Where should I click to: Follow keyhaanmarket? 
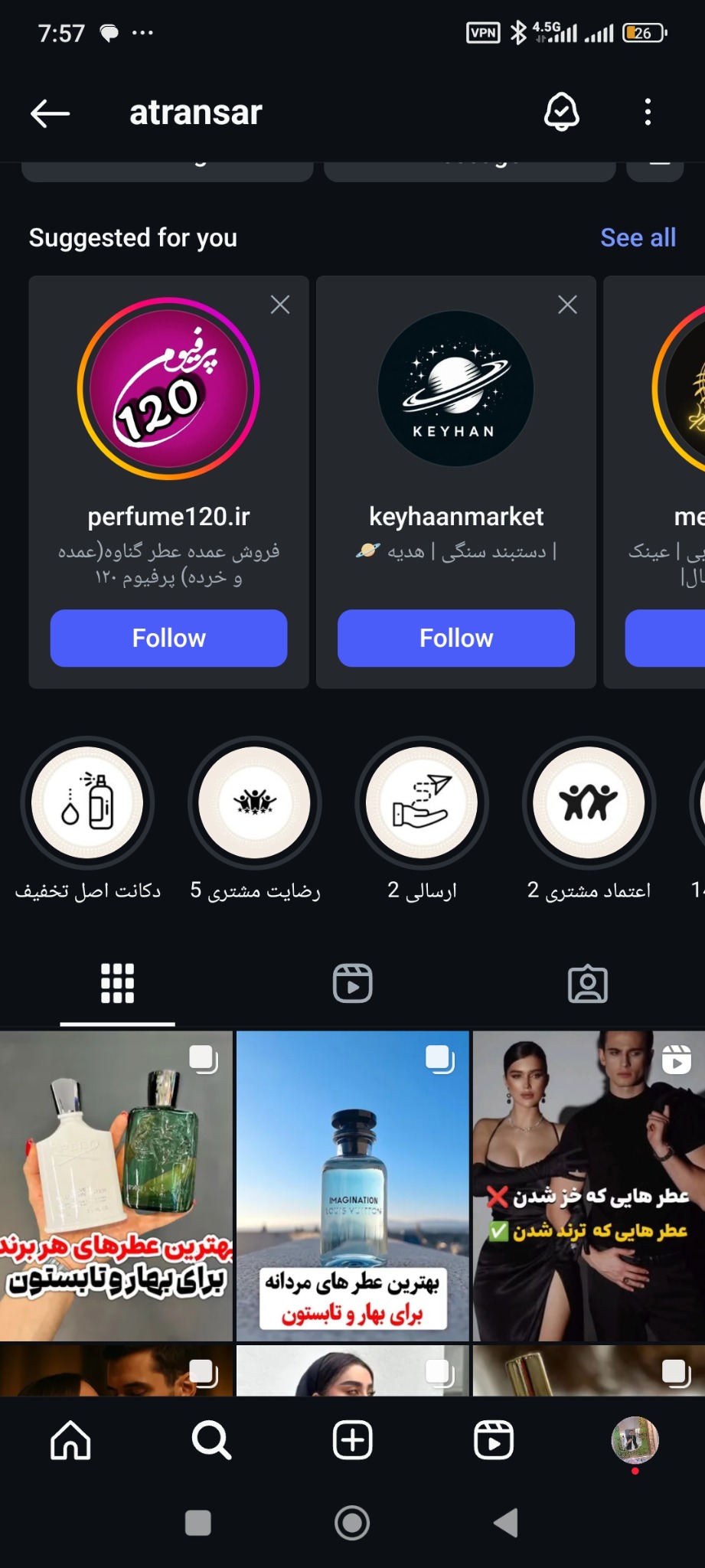pos(455,638)
